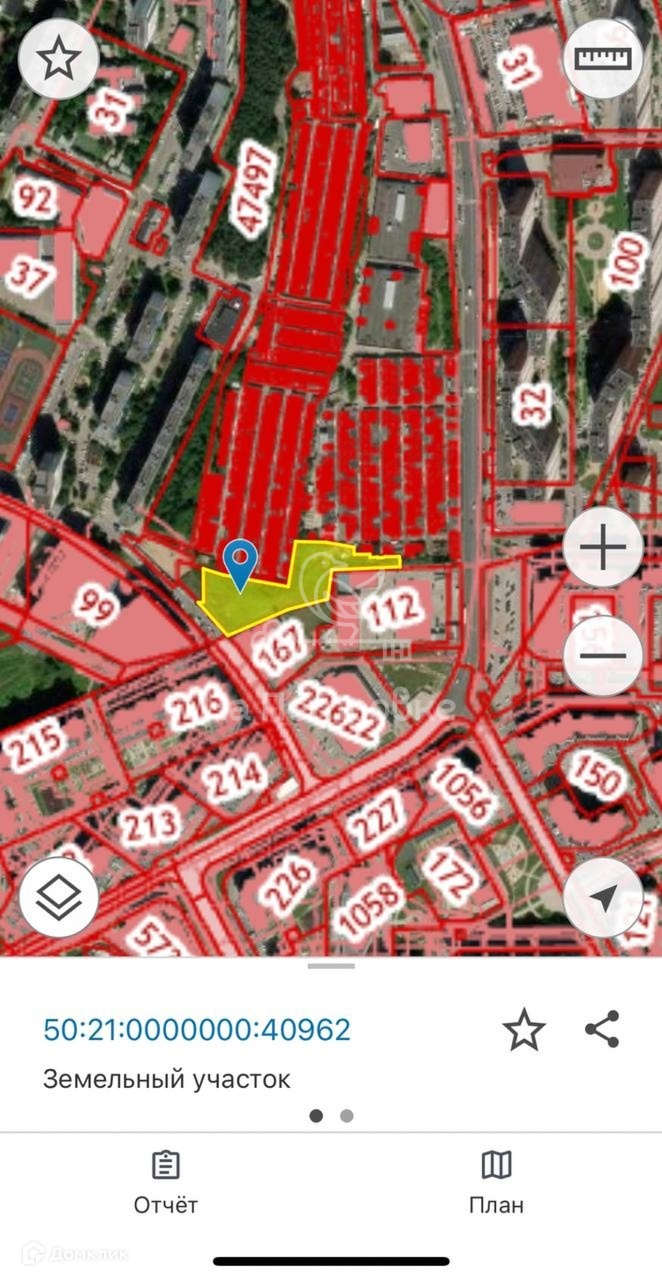The width and height of the screenshot is (662, 1280).
Task: Switch to the План tab
Action: coord(496,1184)
